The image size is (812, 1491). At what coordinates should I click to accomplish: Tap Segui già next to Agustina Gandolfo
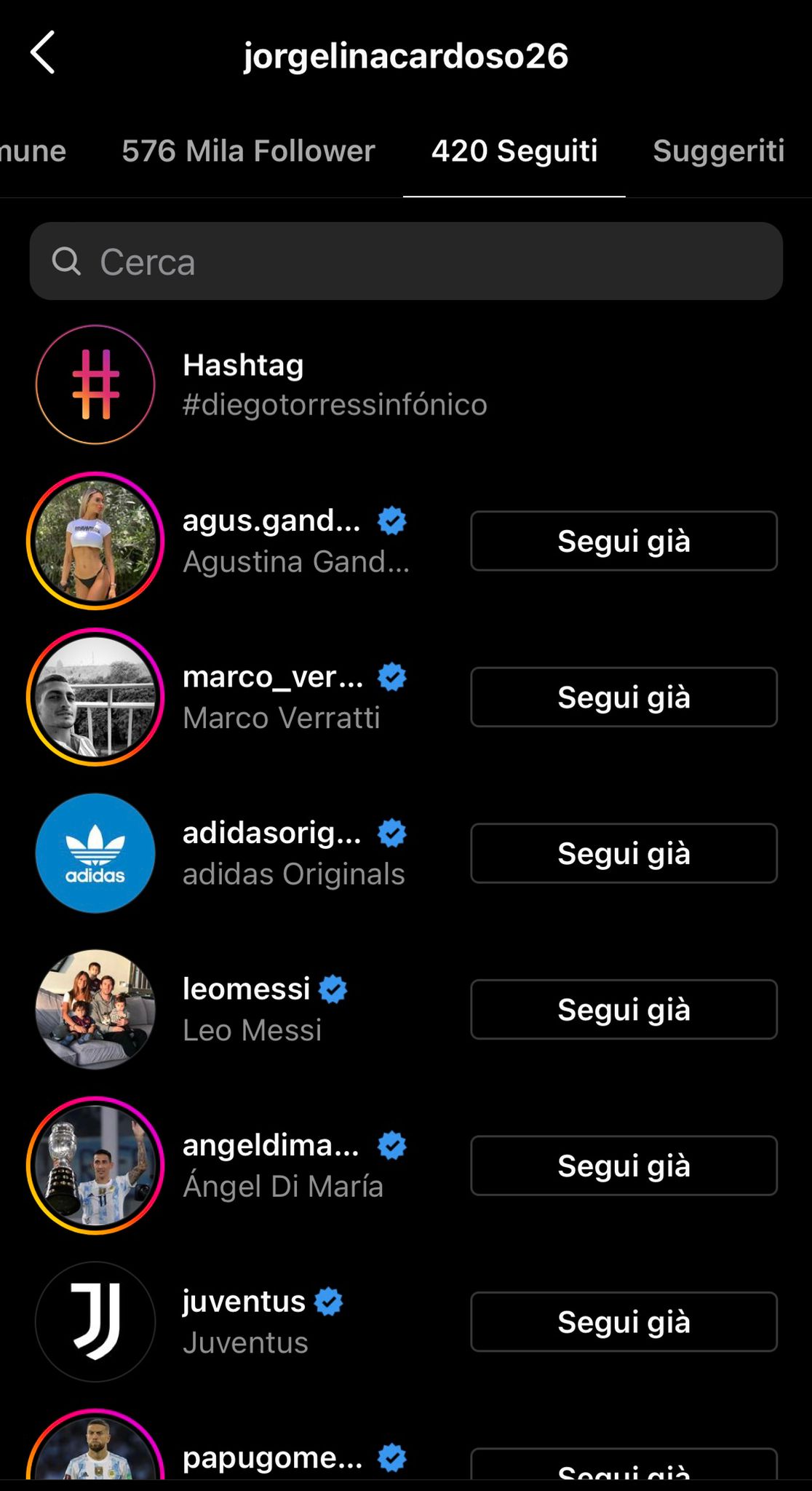tap(624, 541)
